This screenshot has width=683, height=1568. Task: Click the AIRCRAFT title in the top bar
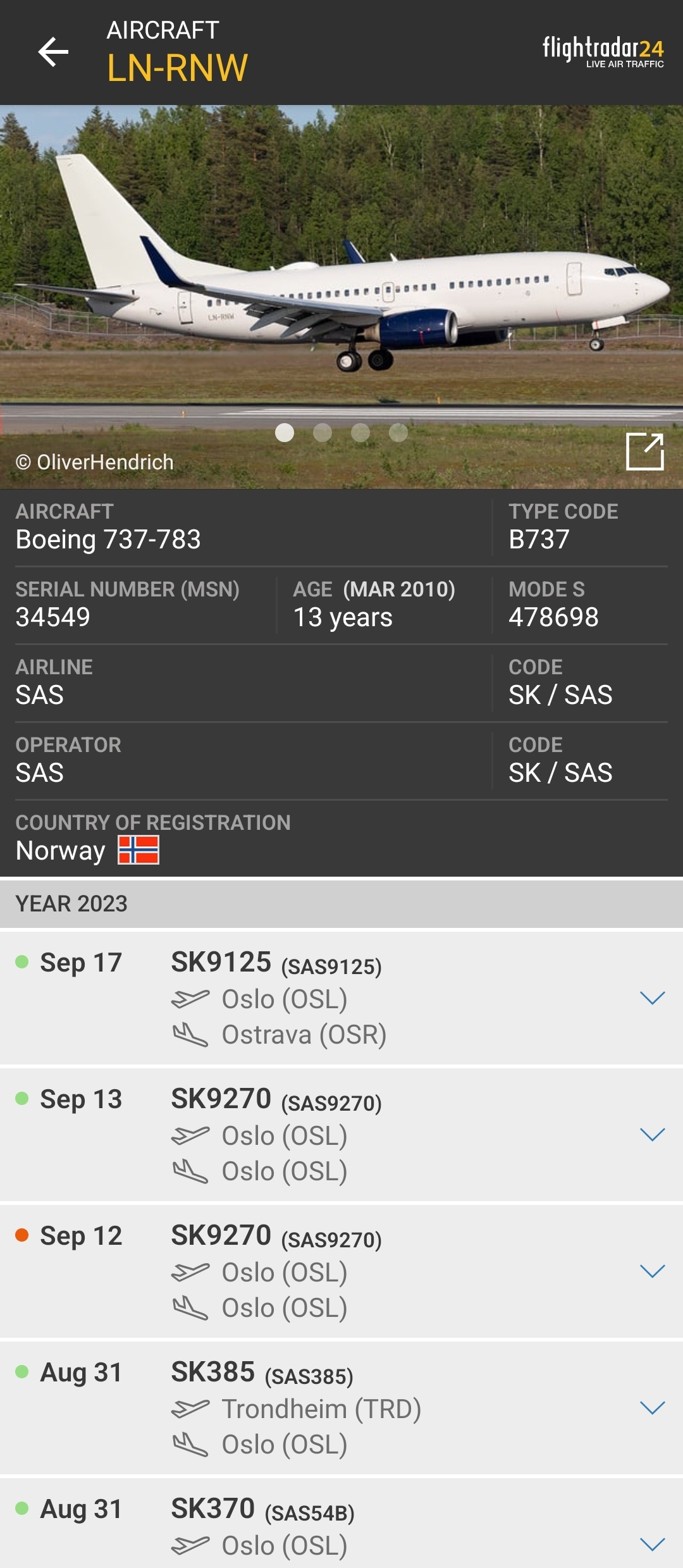(x=161, y=32)
